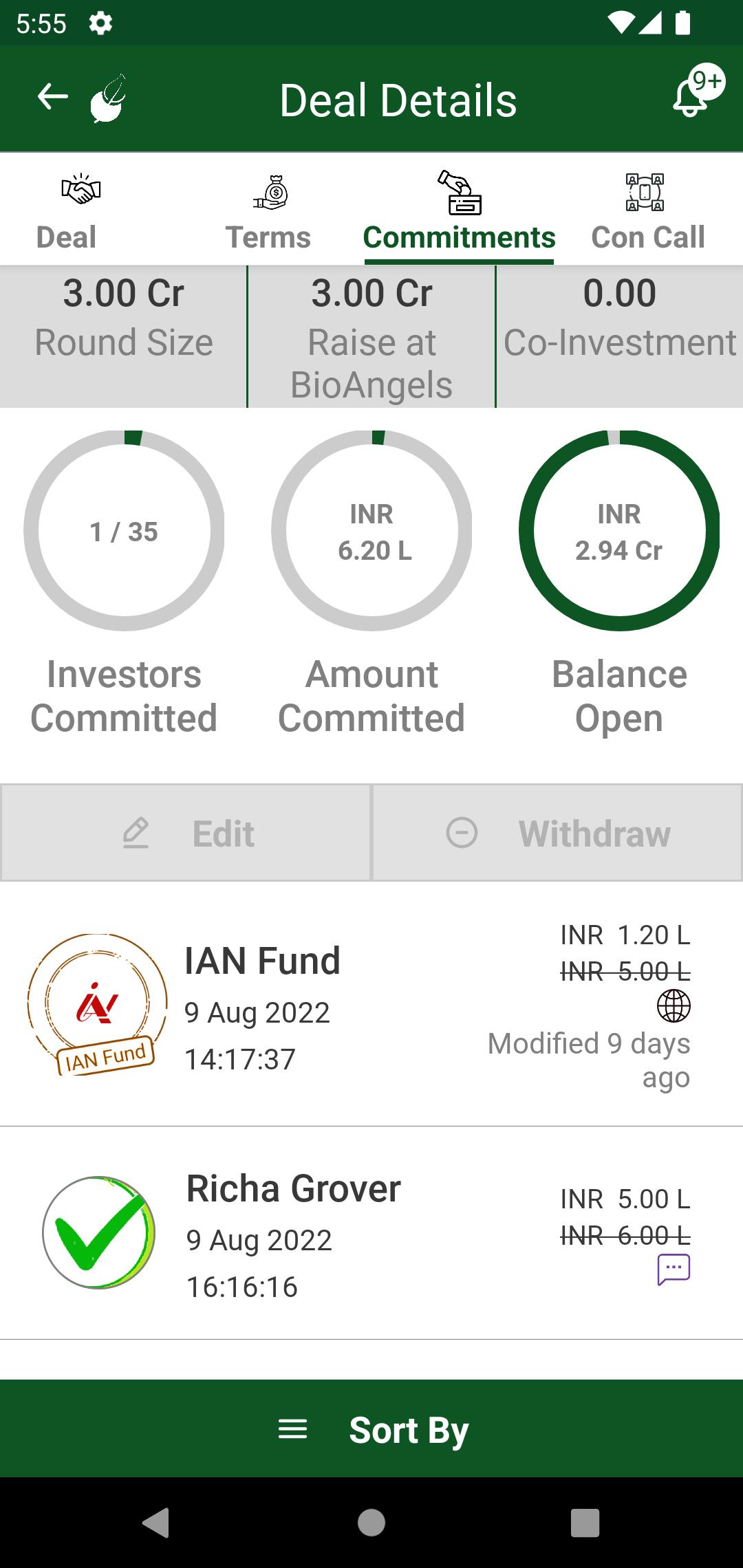The image size is (743, 1568).
Task: Open the Sort By options
Action: tap(371, 1428)
